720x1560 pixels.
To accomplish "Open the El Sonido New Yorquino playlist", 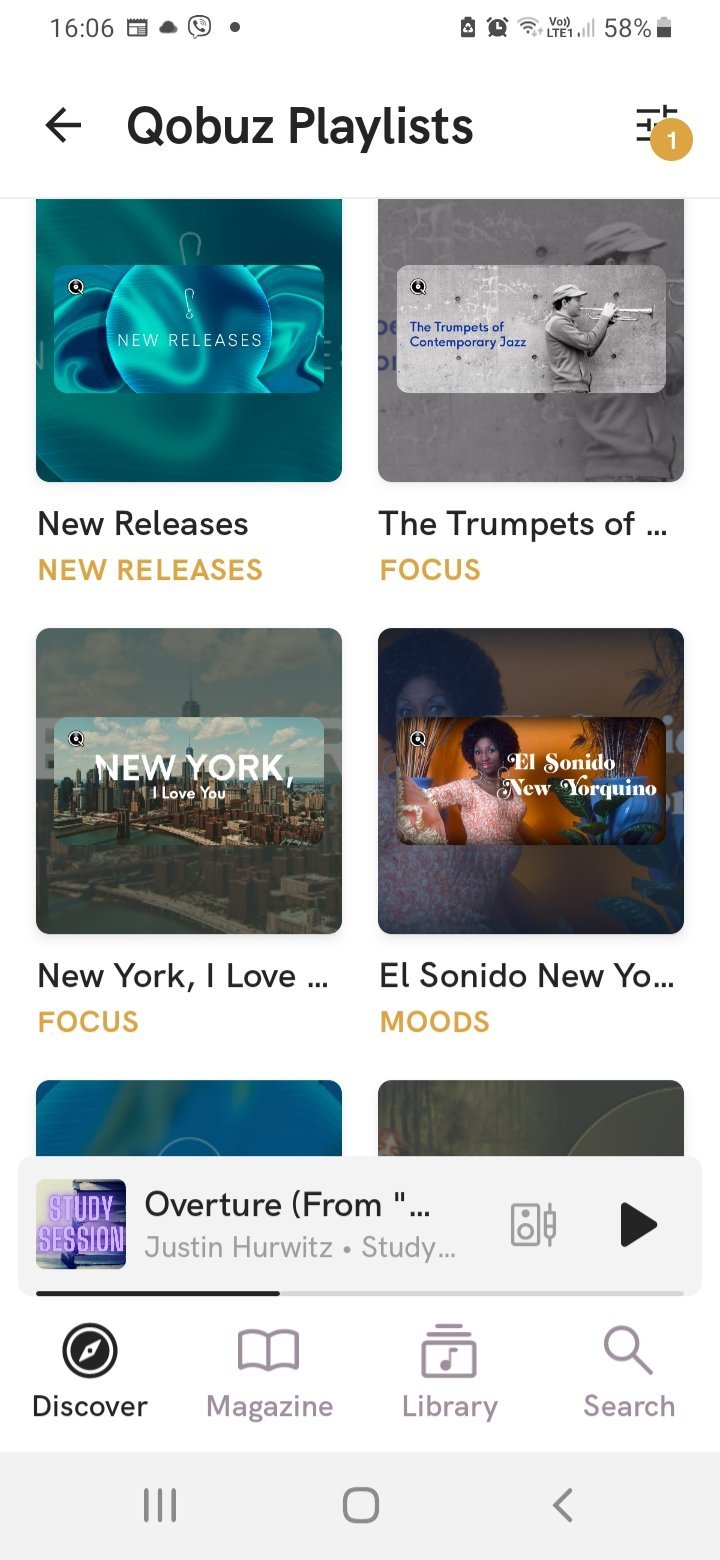I will pos(531,781).
